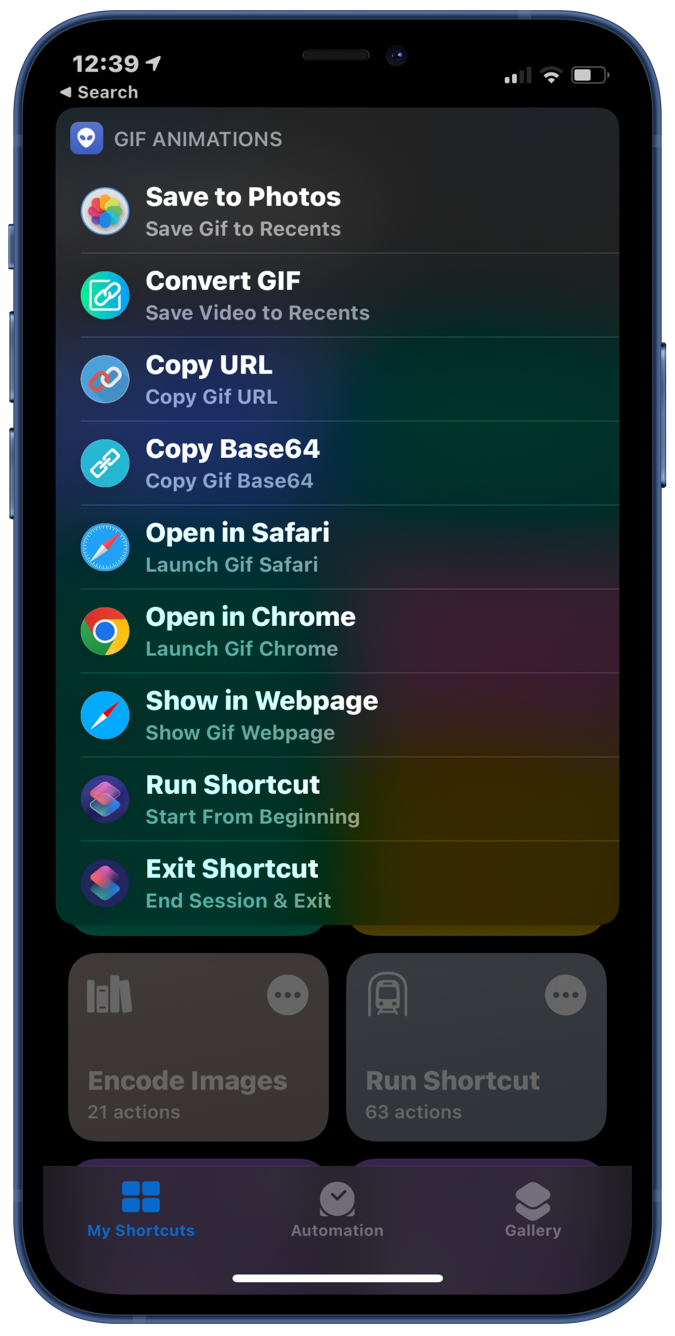Open options for Encode Images shortcut
Screen dimensions: 675x1336
click(288, 995)
